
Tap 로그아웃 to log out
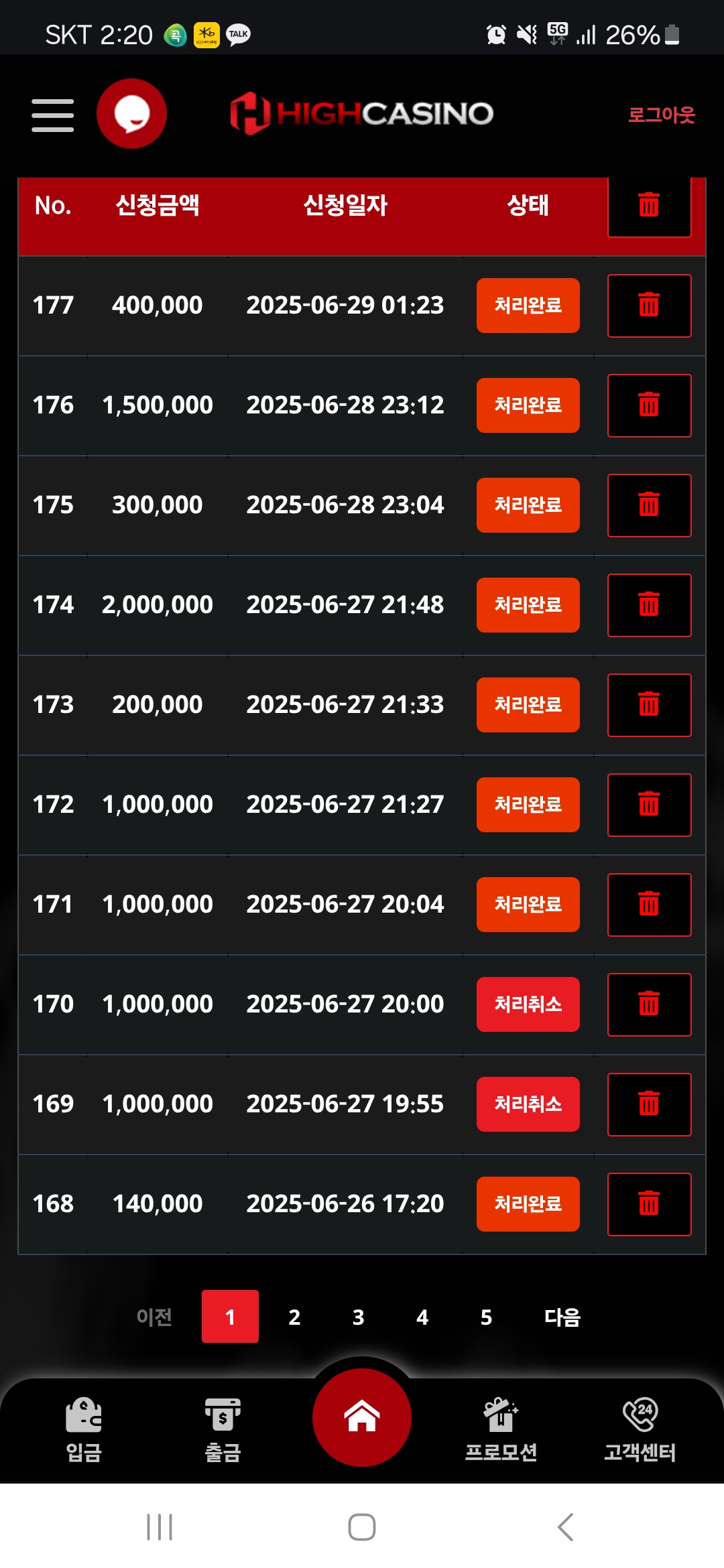661,115
